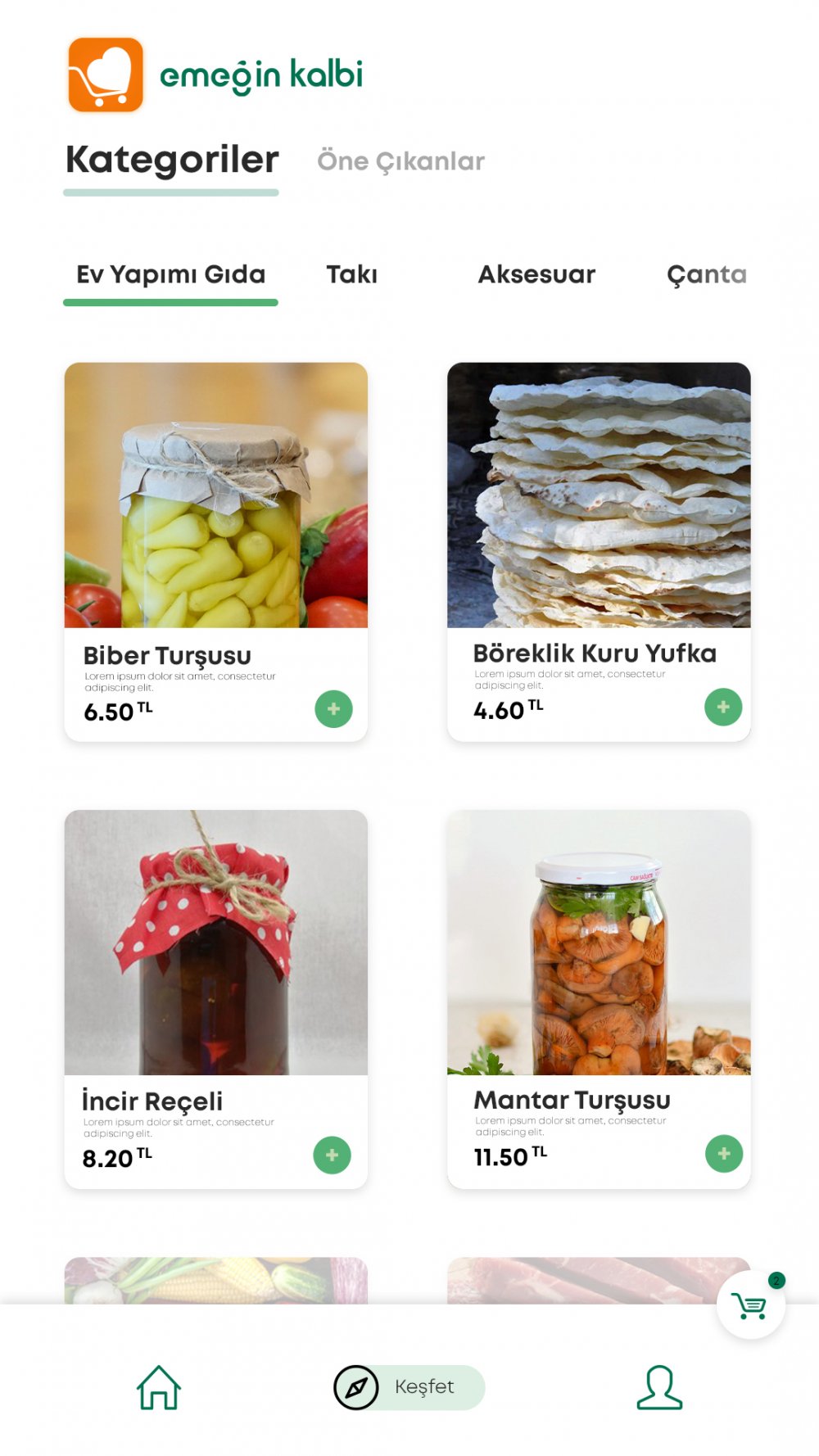Show the Çanta category

pos(706,274)
